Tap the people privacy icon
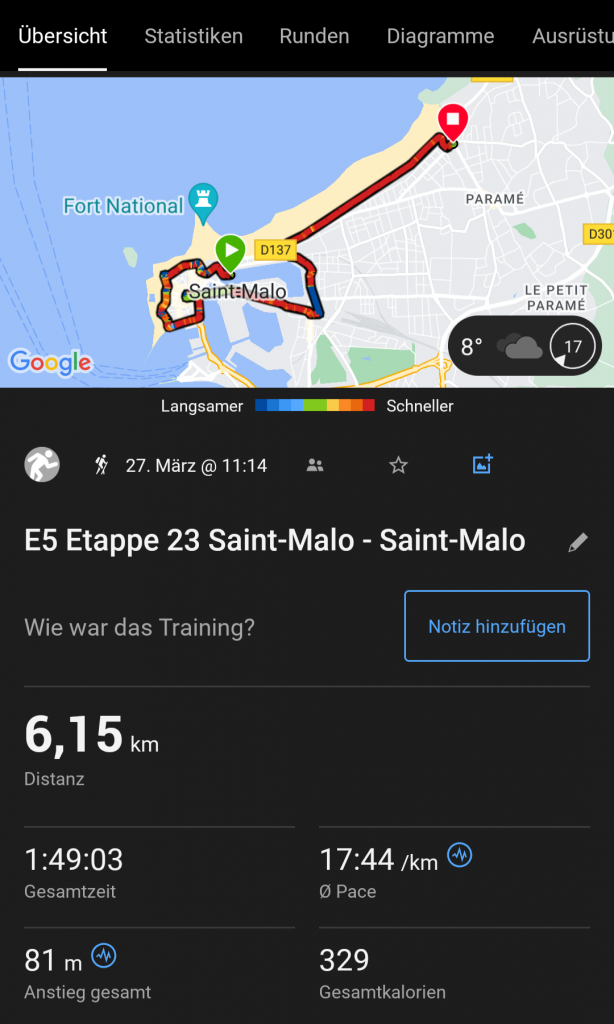Image resolution: width=614 pixels, height=1024 pixels. pyautogui.click(x=315, y=465)
